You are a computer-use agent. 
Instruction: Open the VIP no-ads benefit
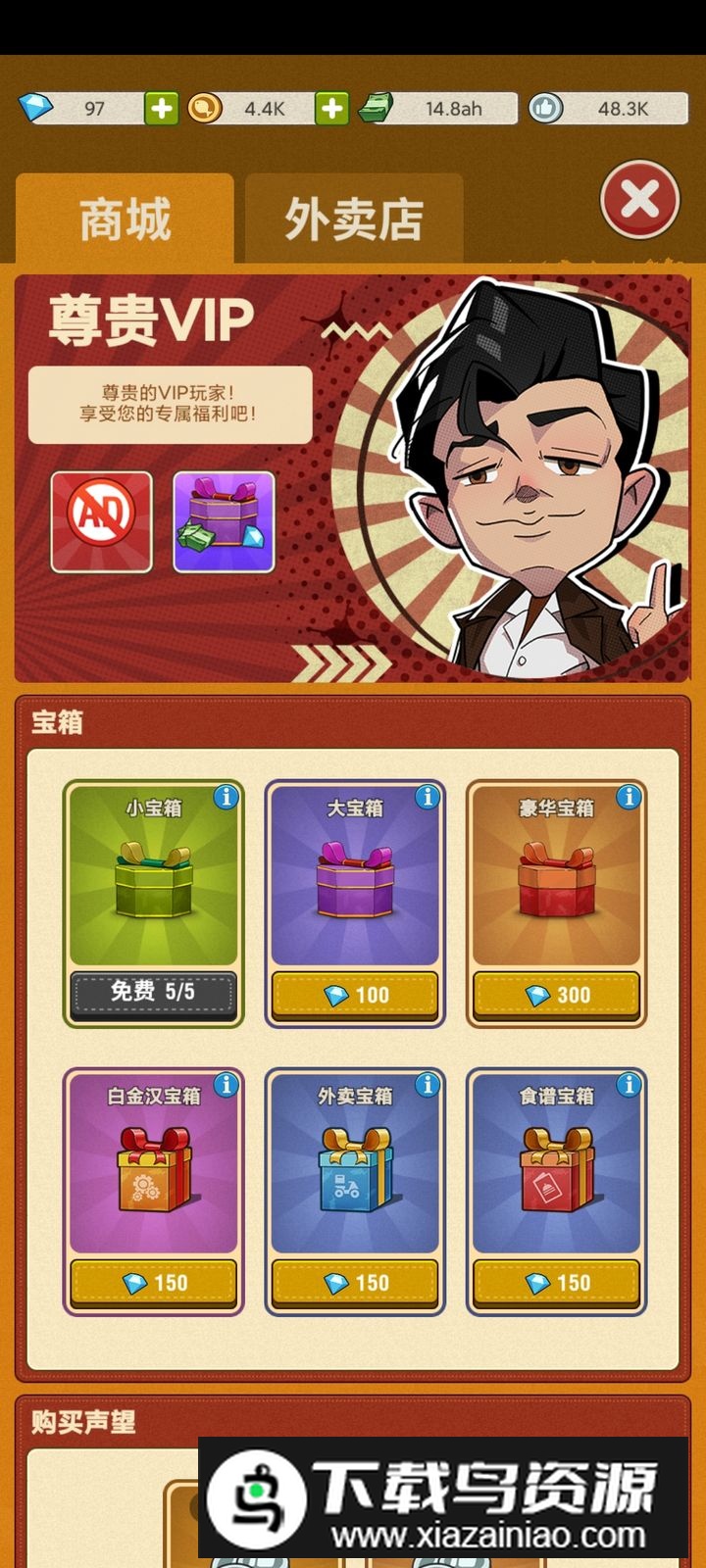(102, 521)
